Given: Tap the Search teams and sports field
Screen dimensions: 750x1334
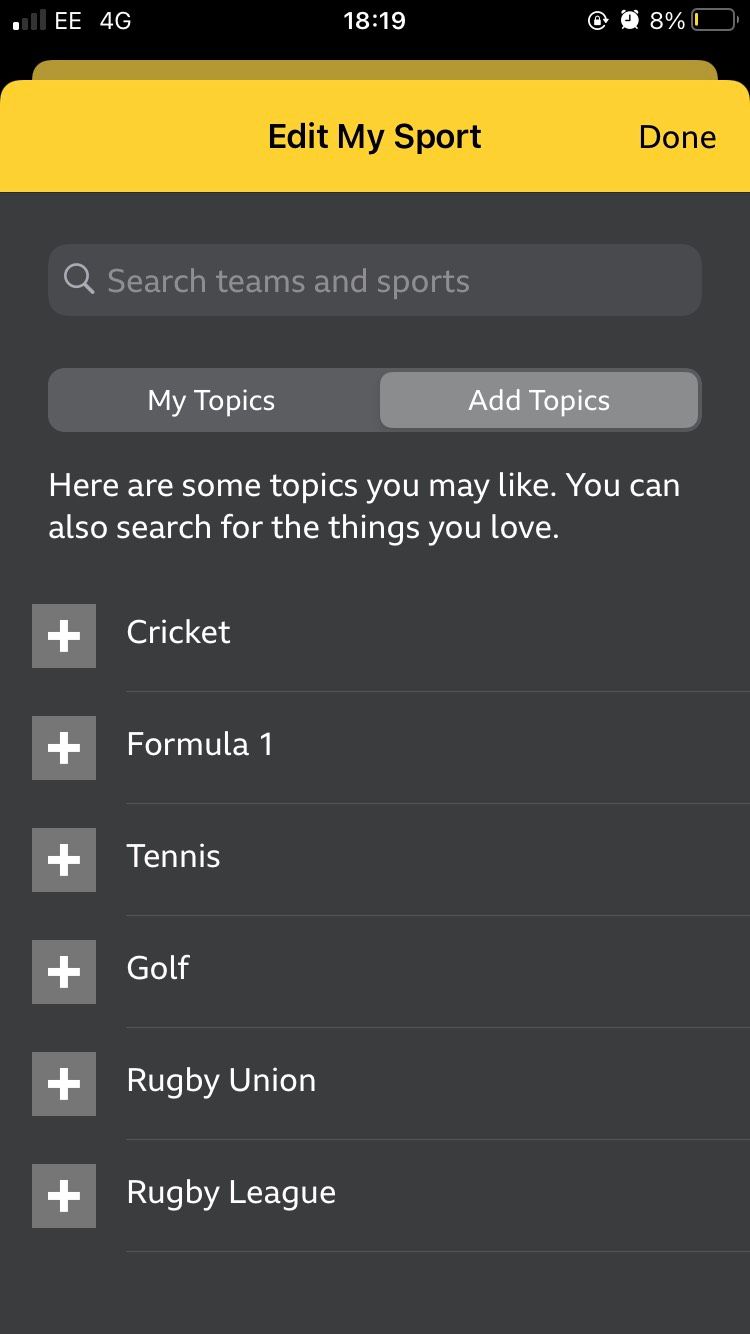Looking at the screenshot, I should pyautogui.click(x=375, y=280).
